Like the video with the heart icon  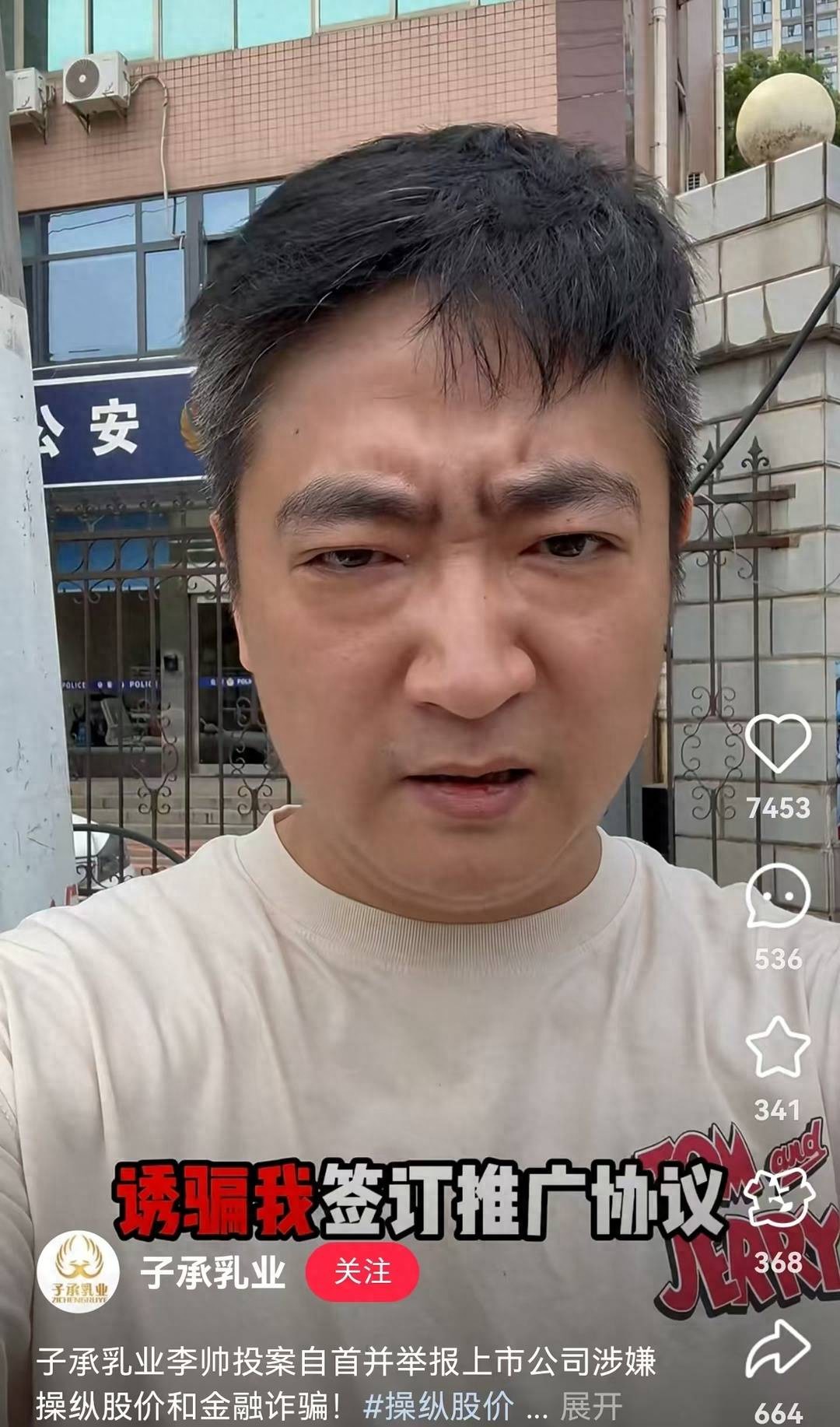click(778, 743)
